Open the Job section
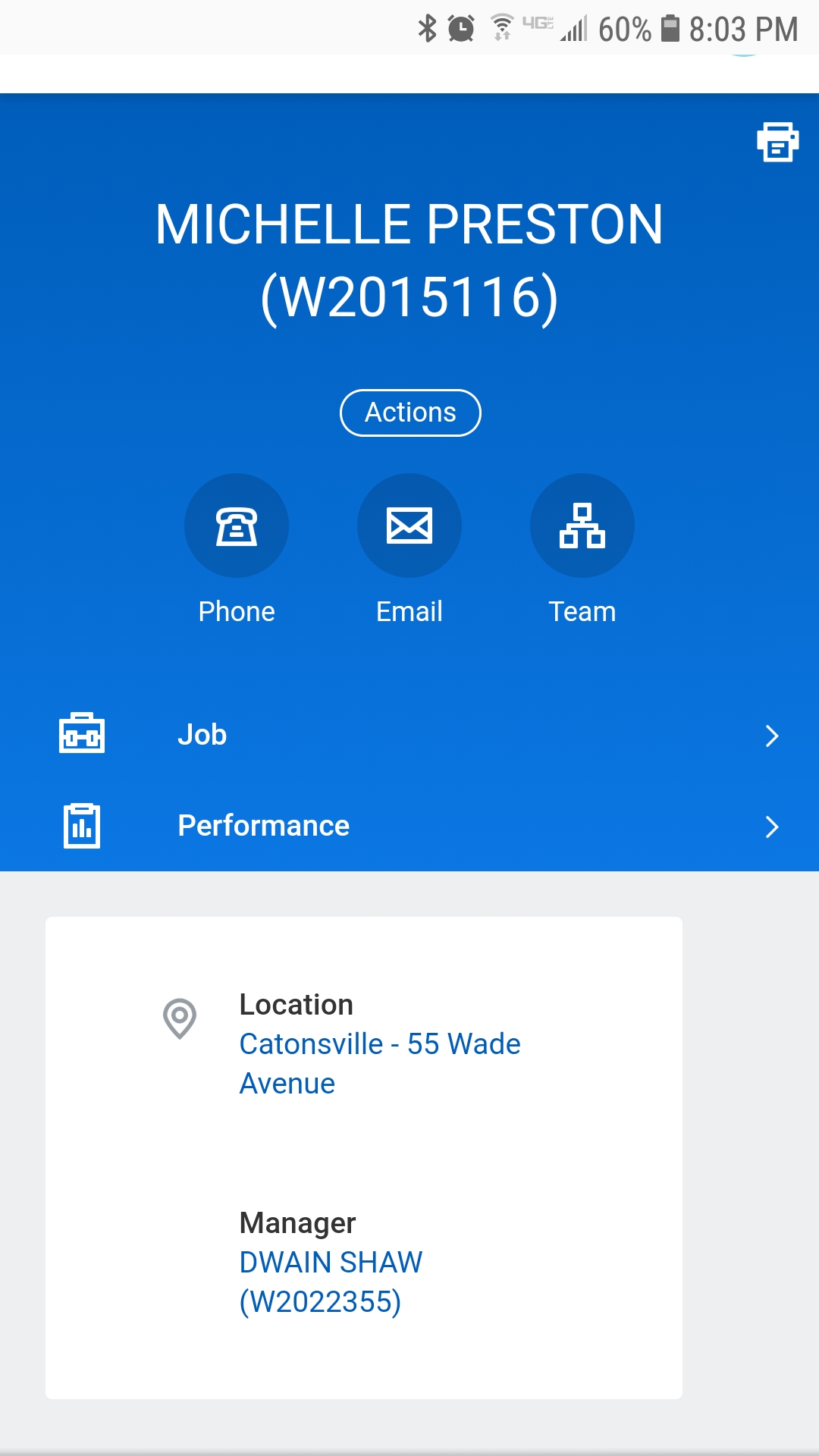This screenshot has height=1456, width=819. tap(409, 735)
